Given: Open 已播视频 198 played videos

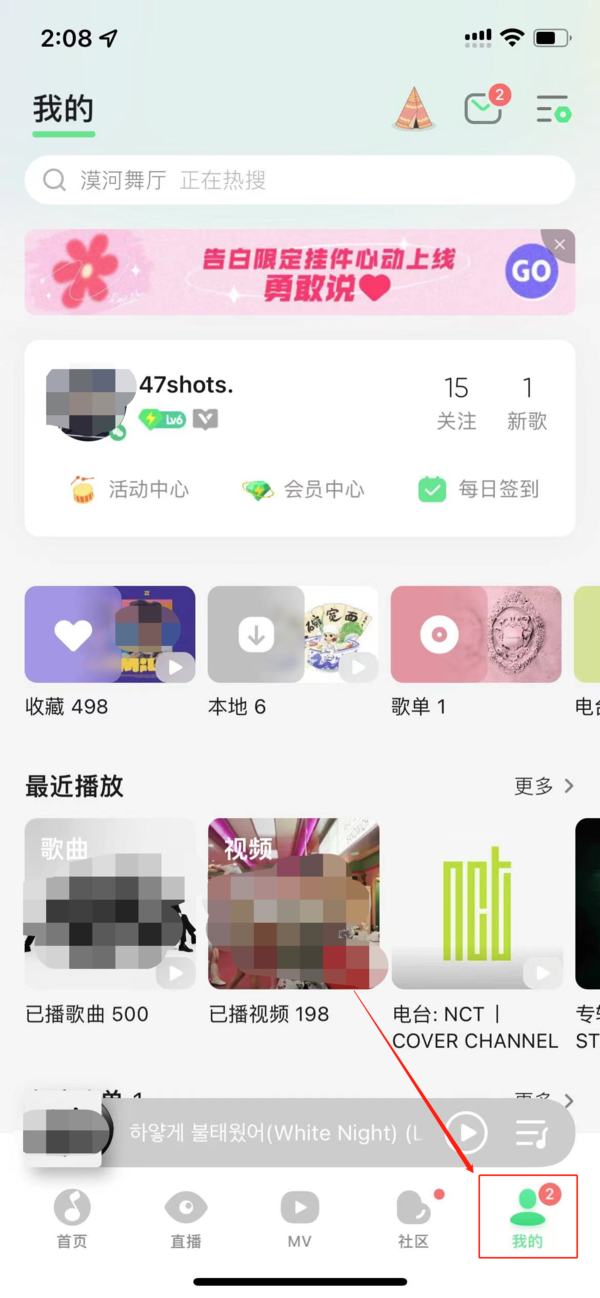Looking at the screenshot, I should 293,905.
